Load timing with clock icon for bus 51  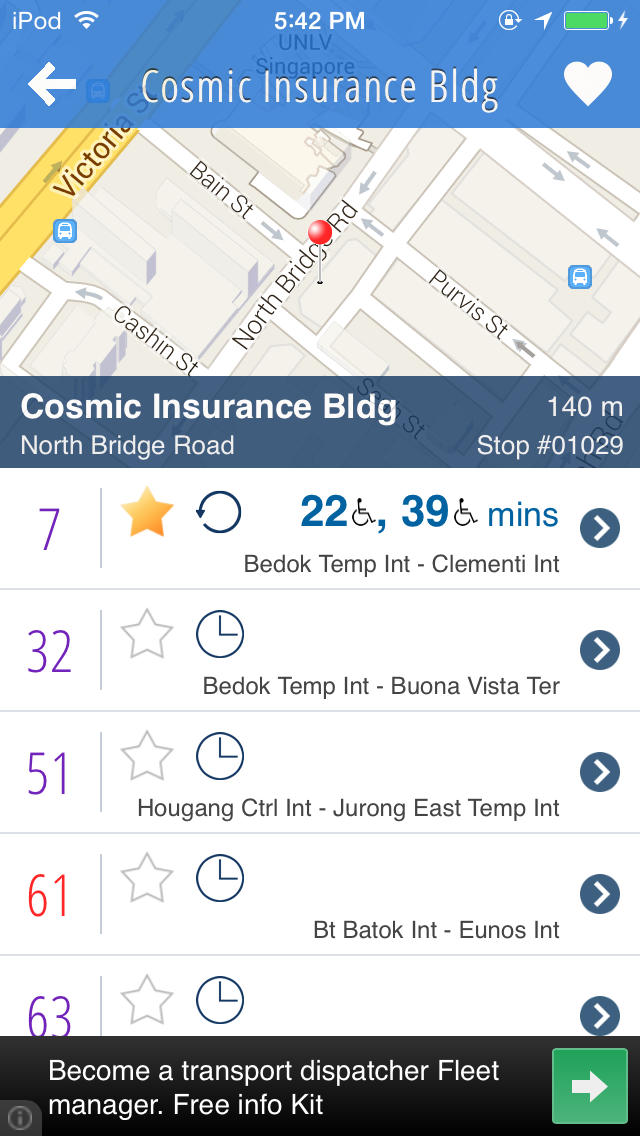[x=220, y=756]
